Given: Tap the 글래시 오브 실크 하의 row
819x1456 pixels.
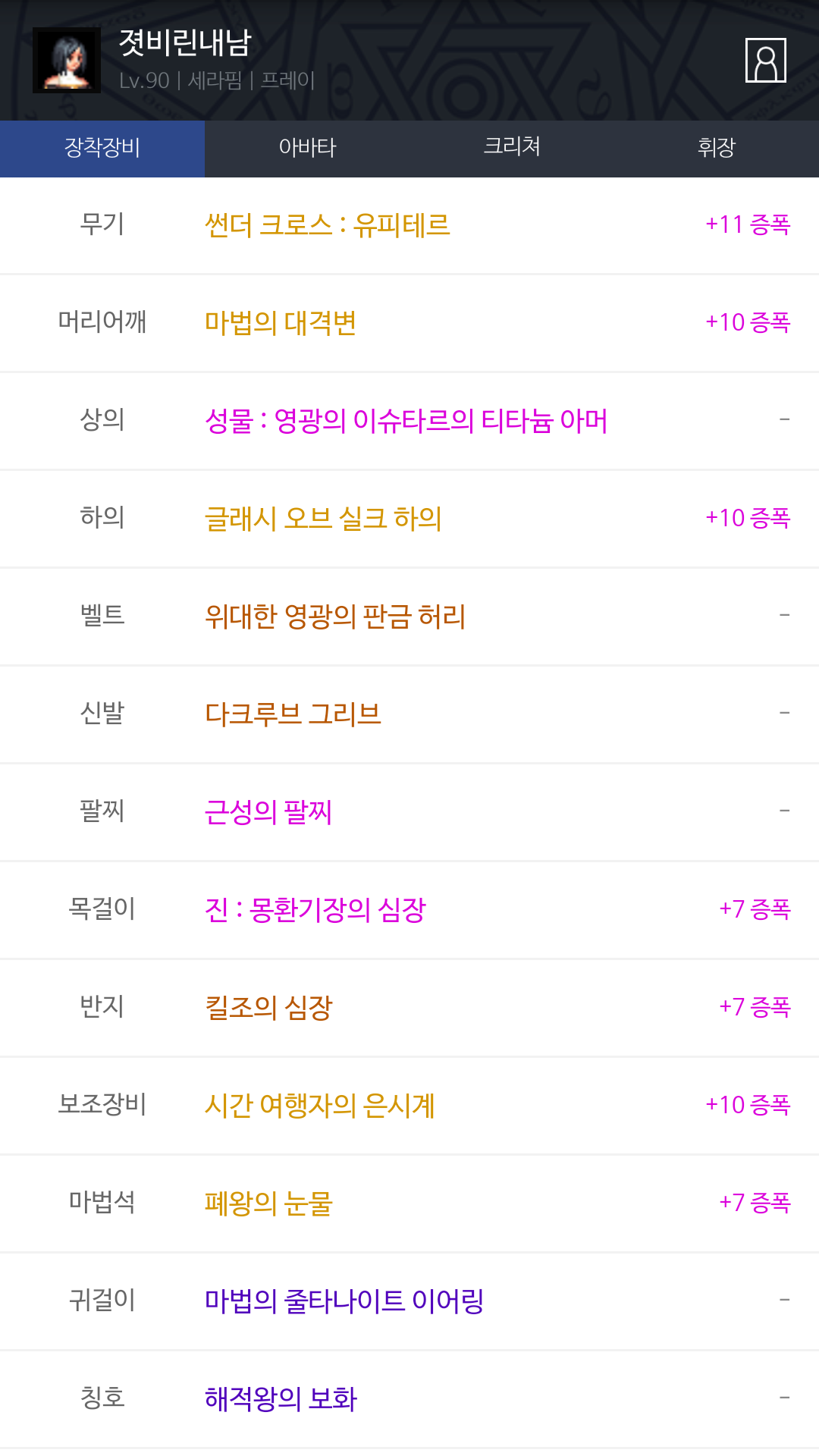Looking at the screenshot, I should click(x=409, y=519).
